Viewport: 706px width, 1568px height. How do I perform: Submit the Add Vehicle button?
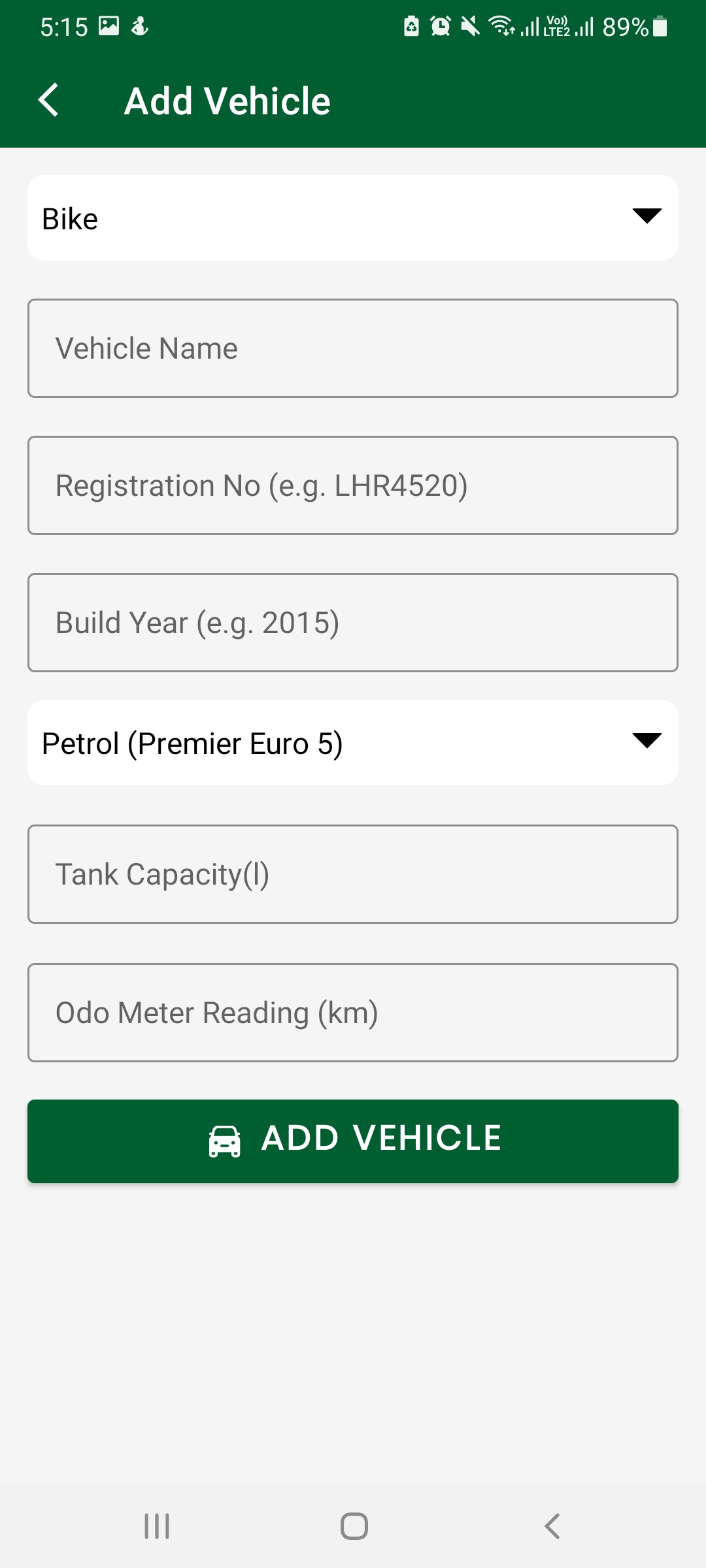point(353,1141)
